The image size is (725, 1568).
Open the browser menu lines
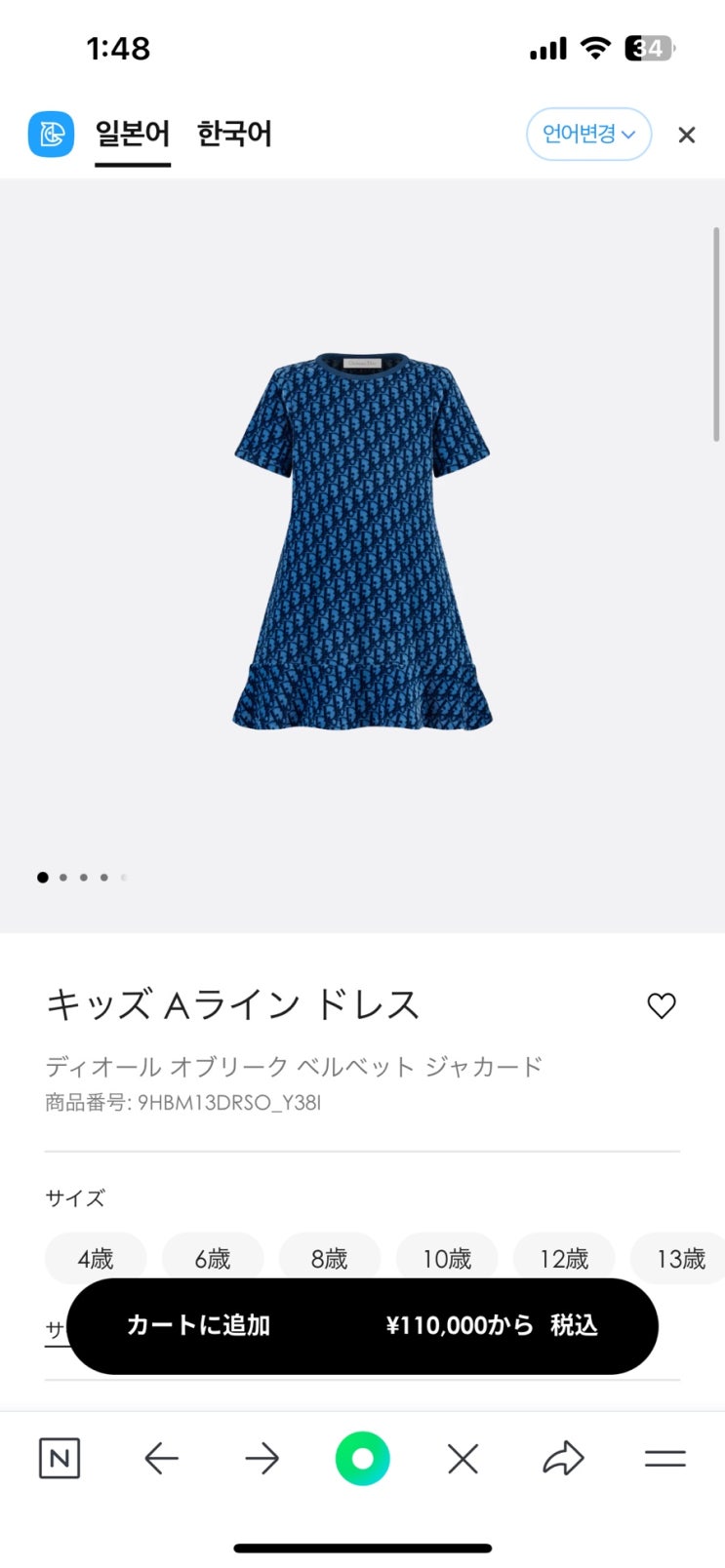(665, 1459)
